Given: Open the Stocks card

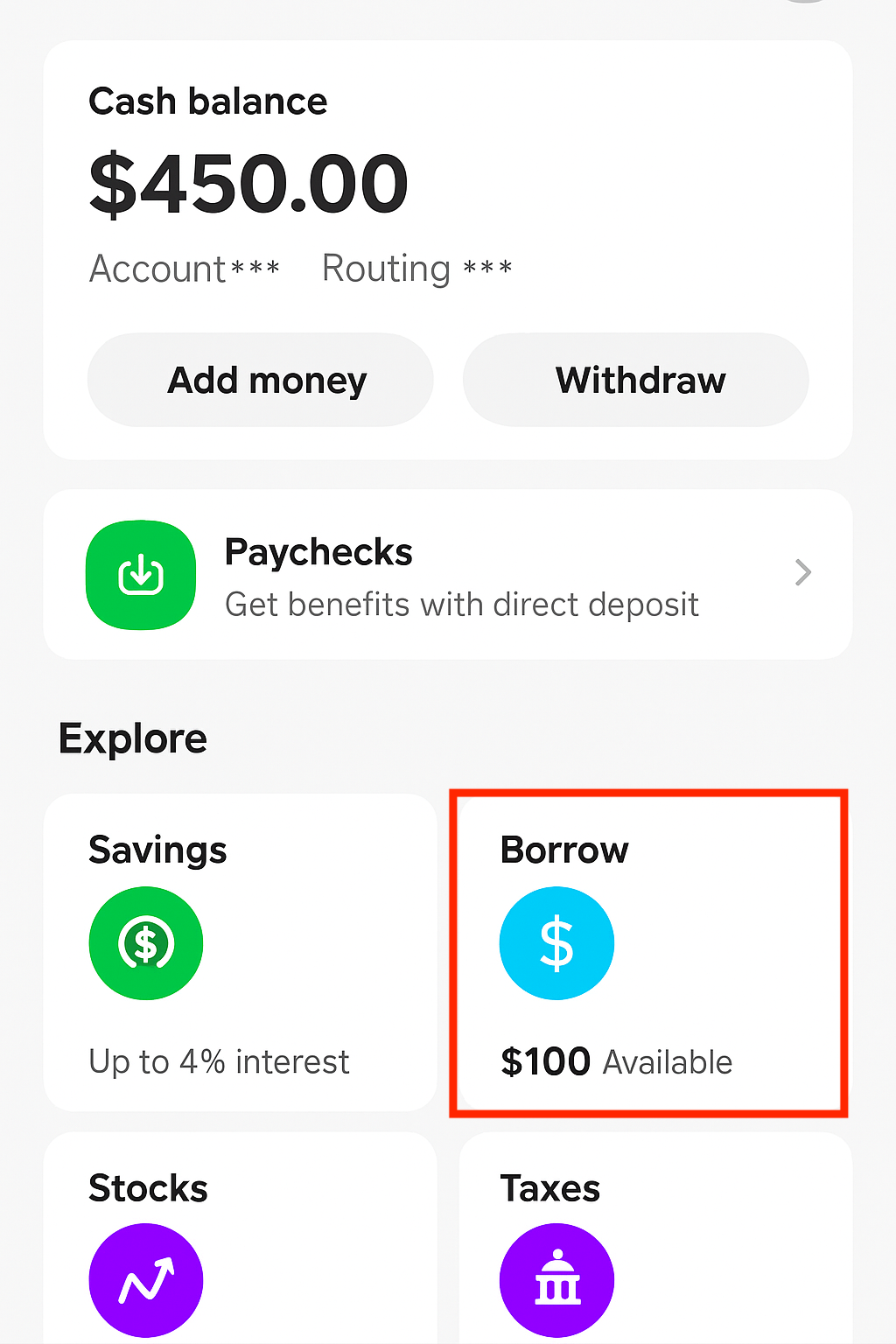Looking at the screenshot, I should [x=241, y=1242].
